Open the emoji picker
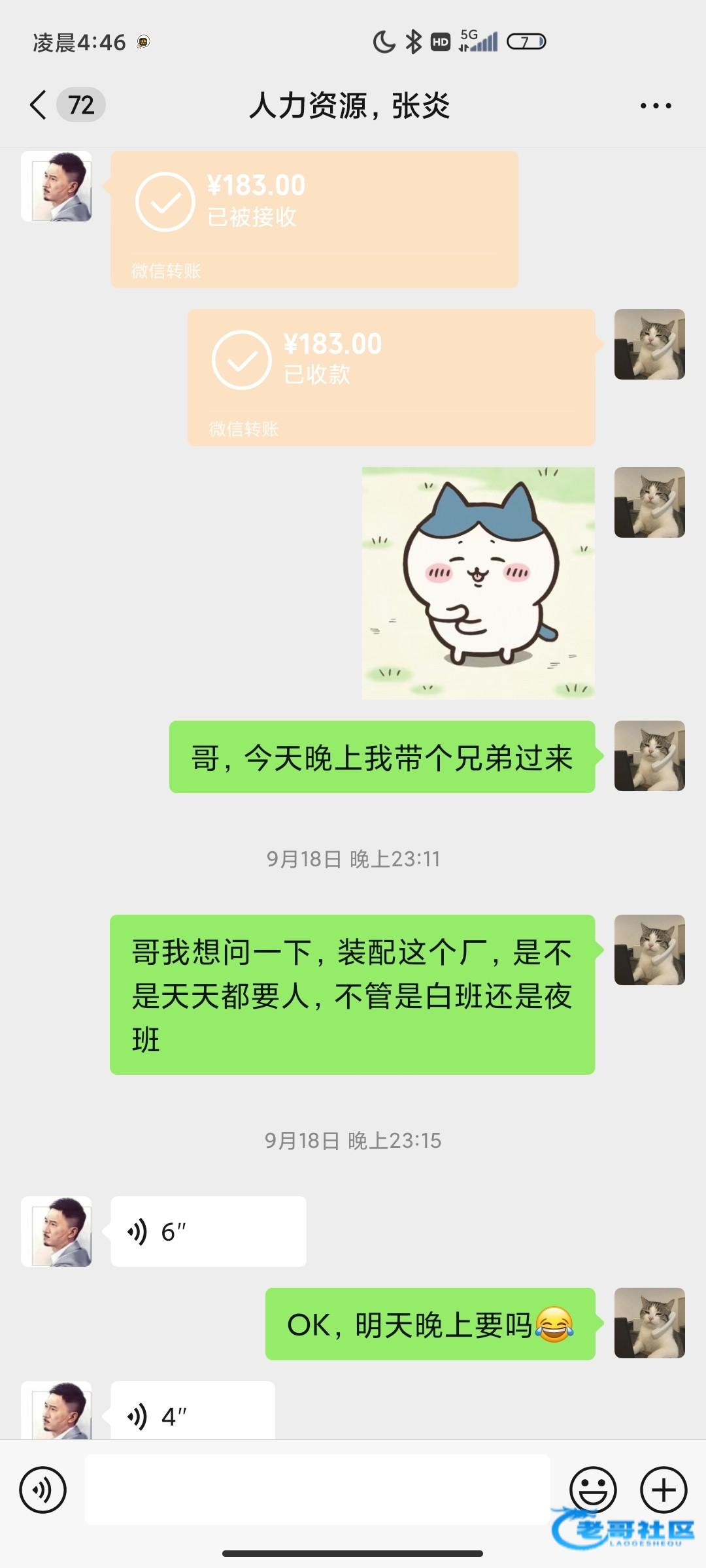Image resolution: width=706 pixels, height=1568 pixels. (x=594, y=1490)
